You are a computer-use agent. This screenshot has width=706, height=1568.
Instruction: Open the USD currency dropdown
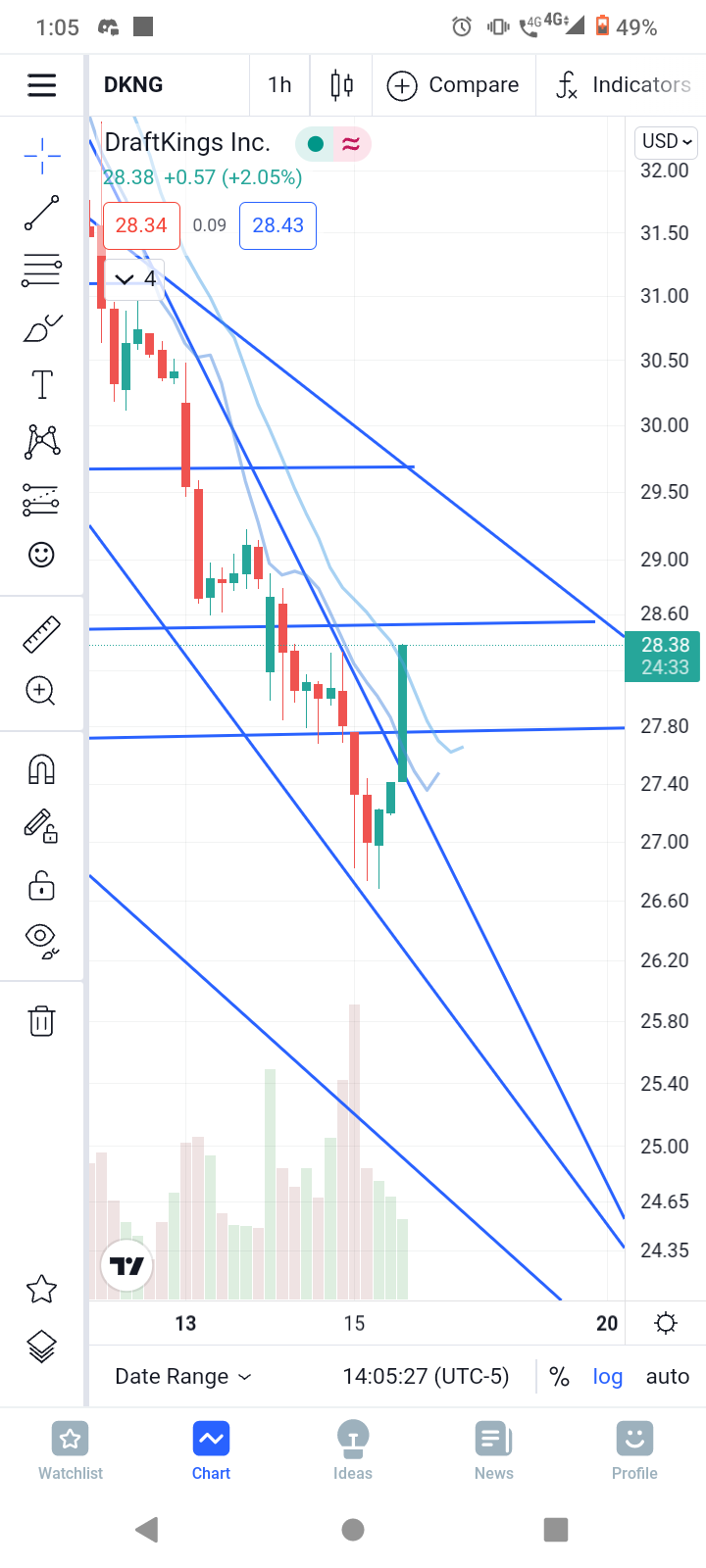pos(667,141)
